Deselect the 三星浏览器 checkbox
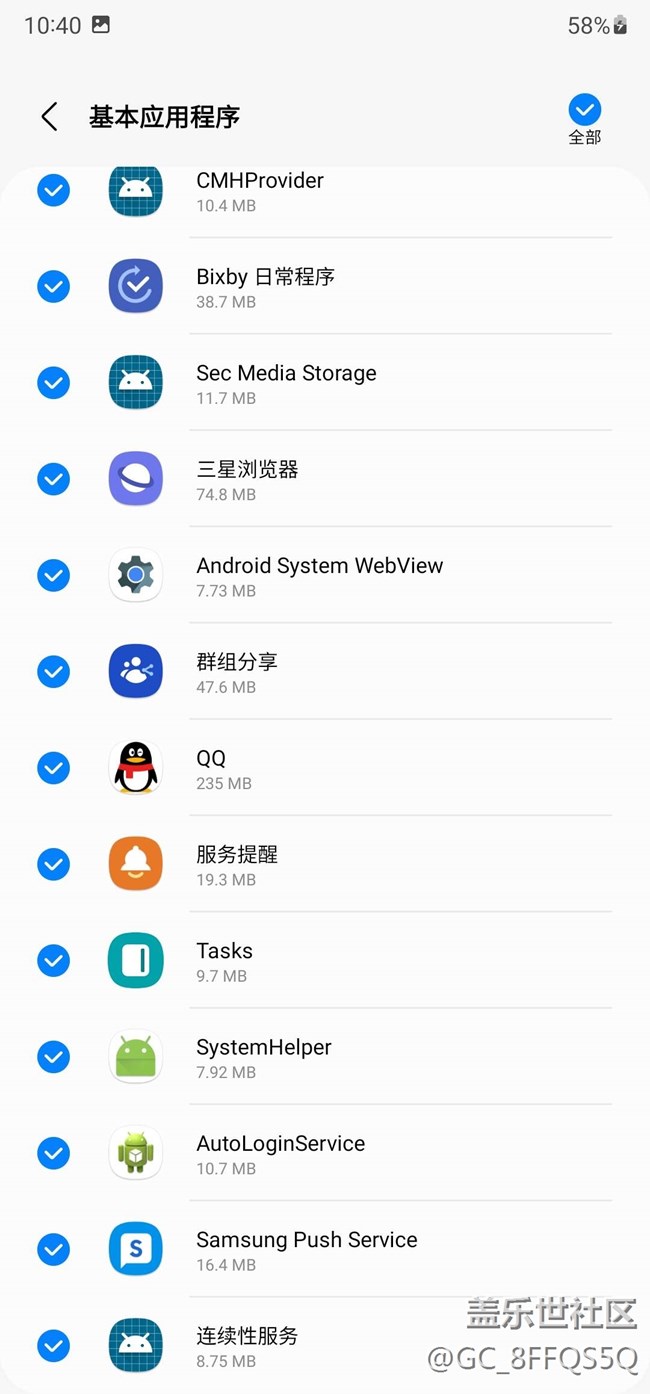650x1394 pixels. tap(53, 479)
